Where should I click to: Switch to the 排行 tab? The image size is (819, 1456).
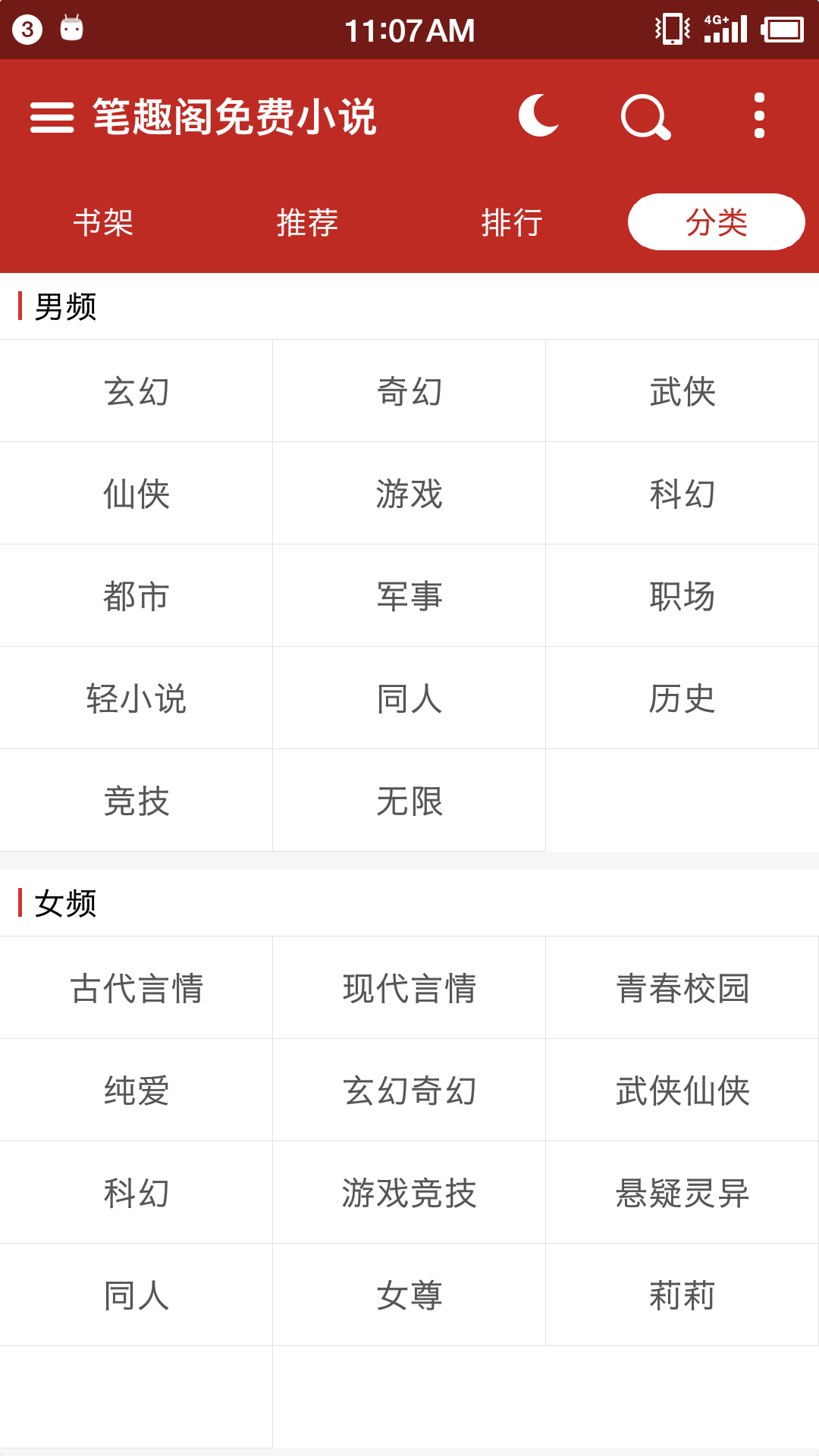coord(512,222)
